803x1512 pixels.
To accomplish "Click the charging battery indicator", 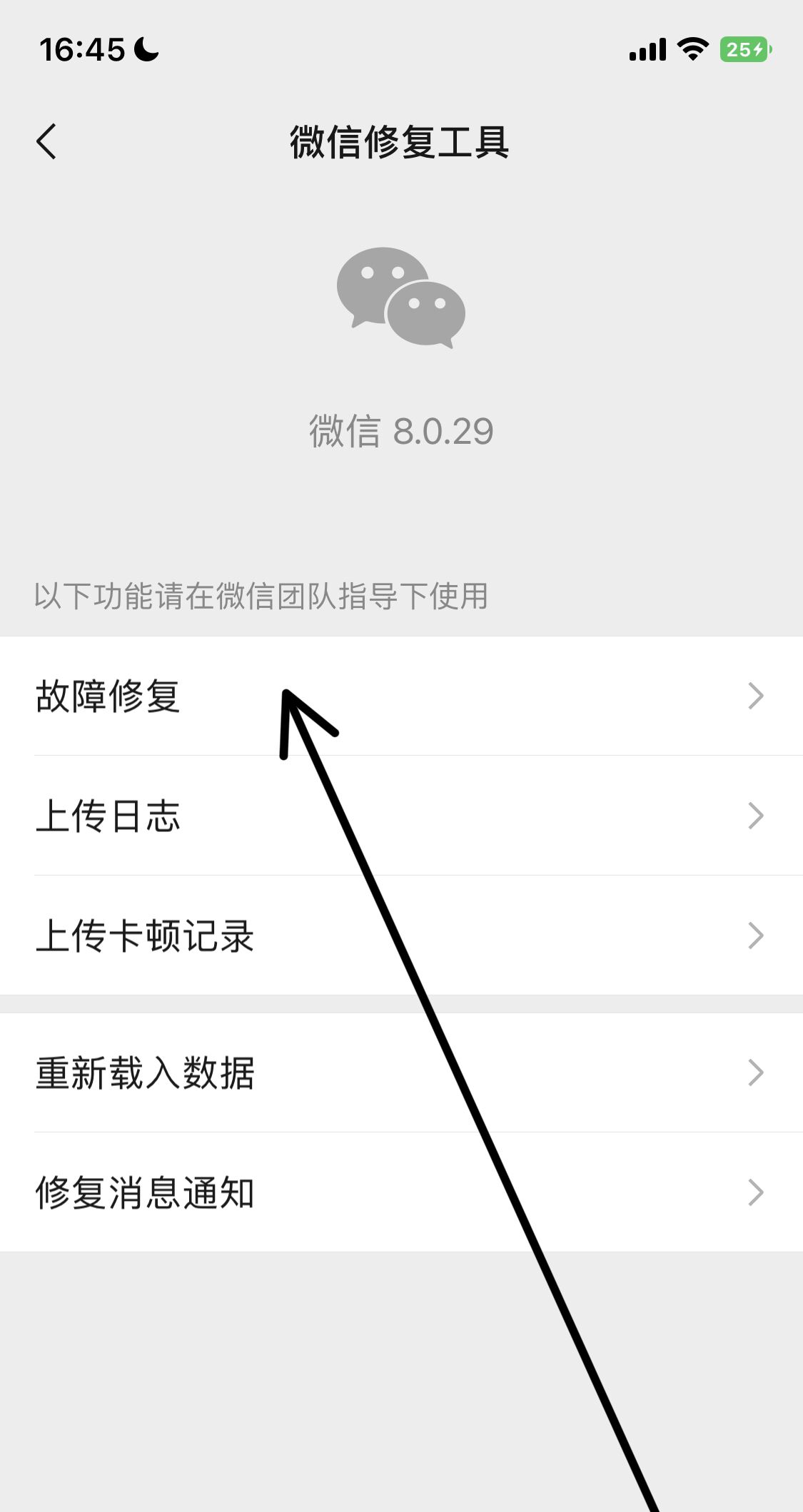I will click(742, 50).
